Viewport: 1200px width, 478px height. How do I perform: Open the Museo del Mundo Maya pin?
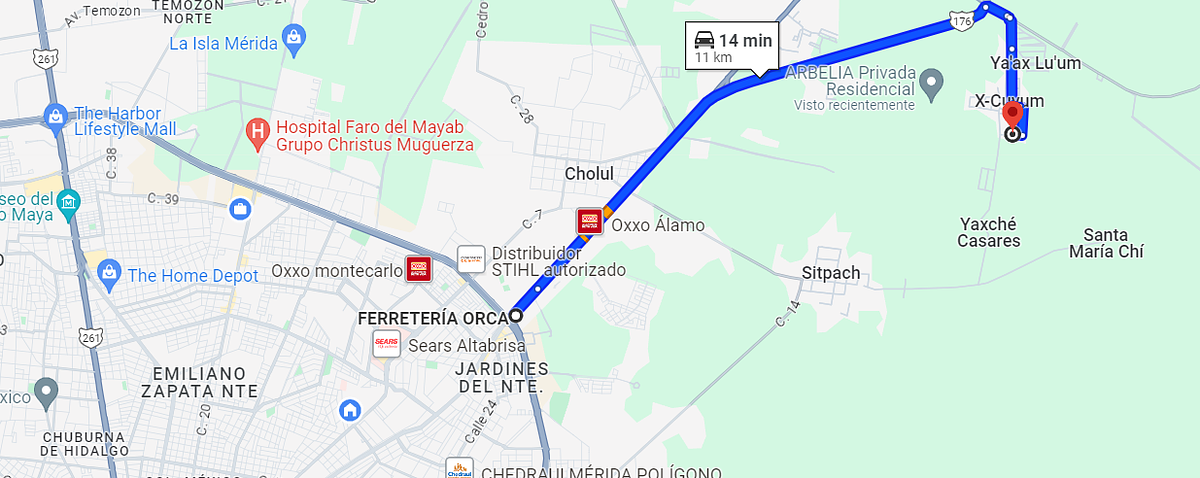coord(68,201)
